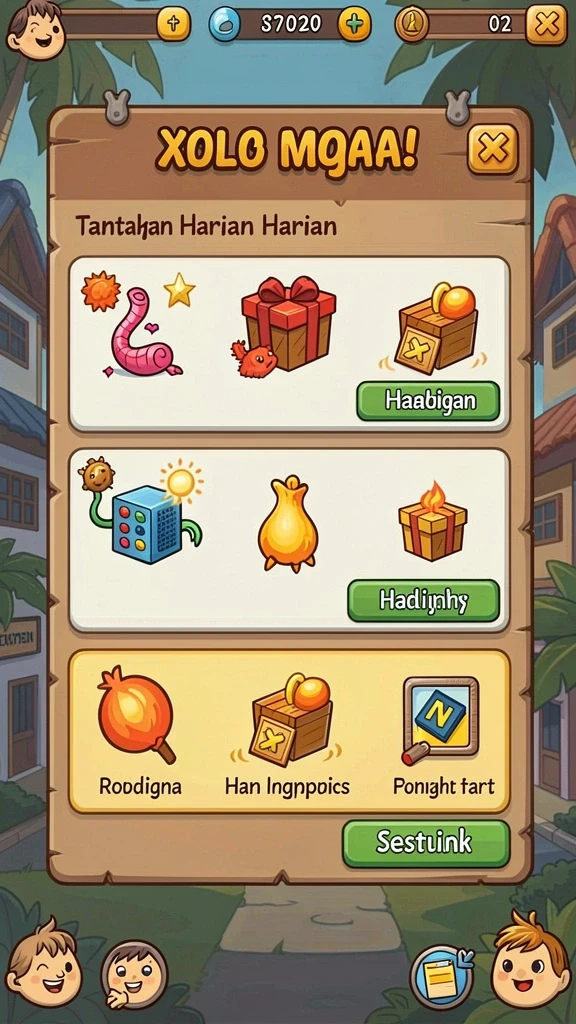
Task: Tap the Hadijnhy green button
Action: coord(423,601)
